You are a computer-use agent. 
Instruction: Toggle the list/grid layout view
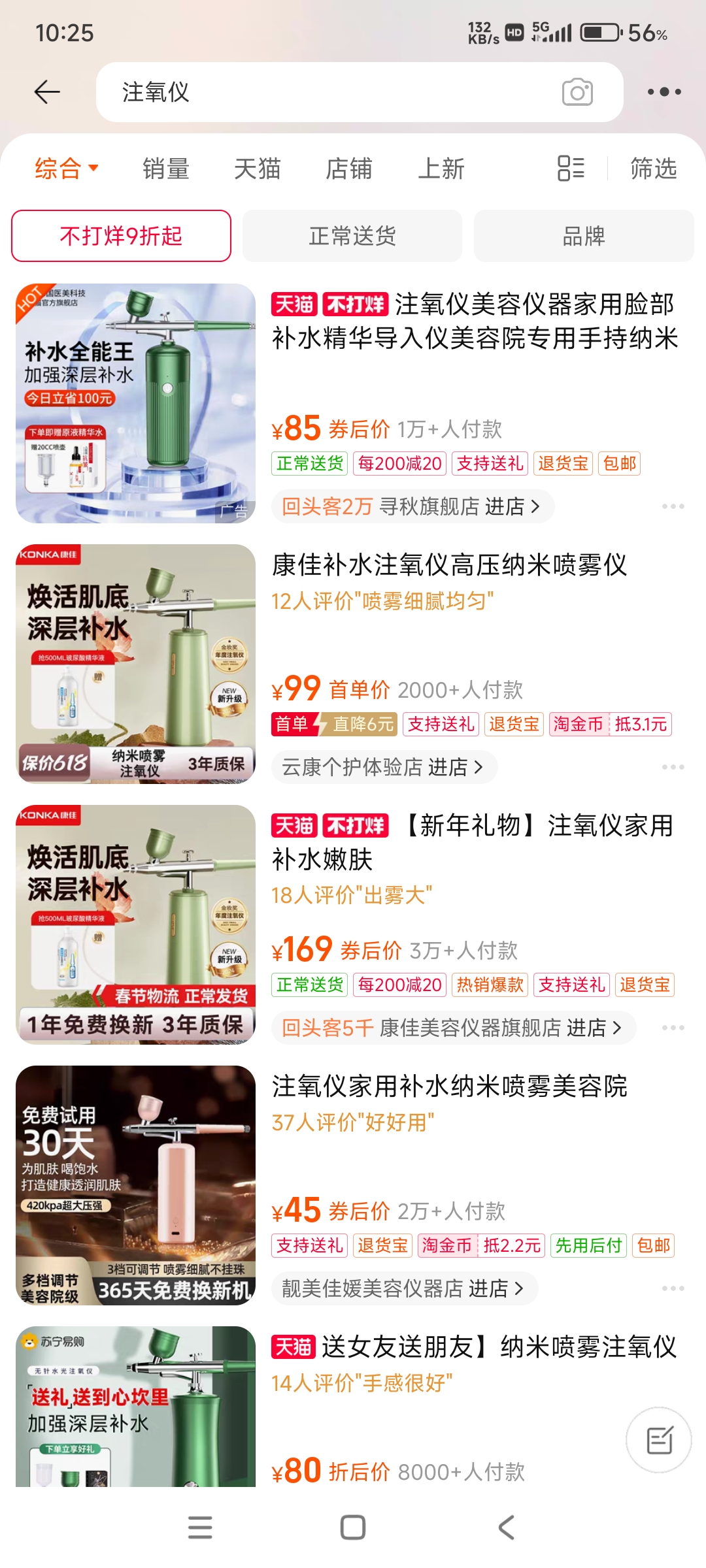tap(571, 169)
